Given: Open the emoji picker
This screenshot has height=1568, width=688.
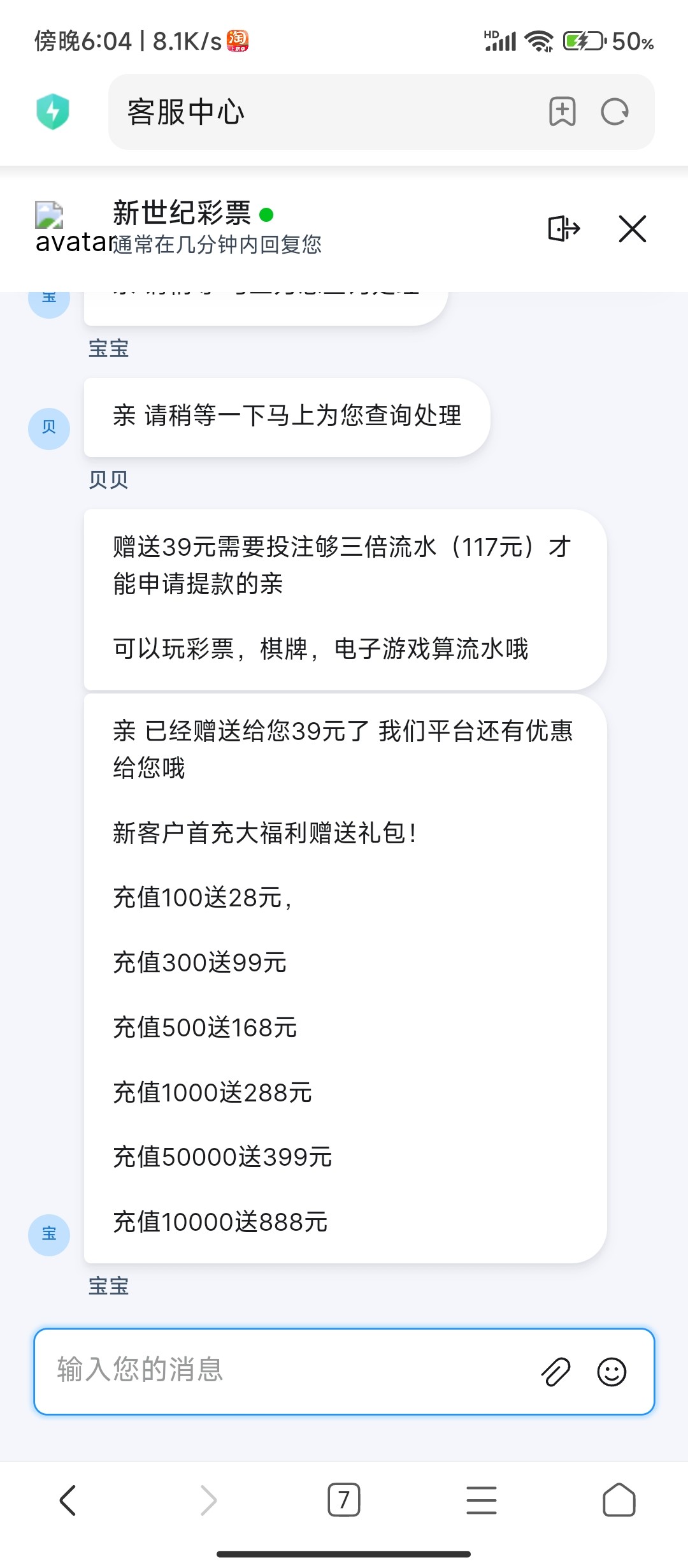Looking at the screenshot, I should 612,1372.
